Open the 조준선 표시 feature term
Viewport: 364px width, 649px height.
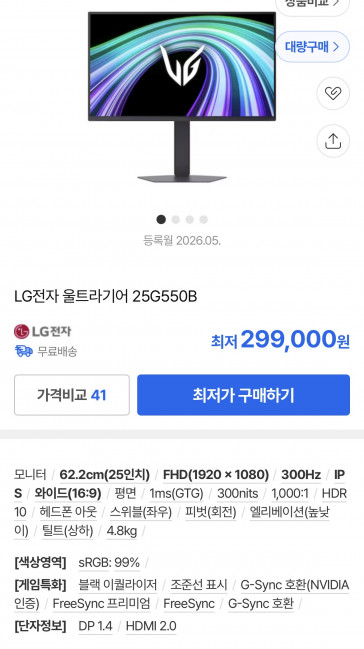click(199, 585)
